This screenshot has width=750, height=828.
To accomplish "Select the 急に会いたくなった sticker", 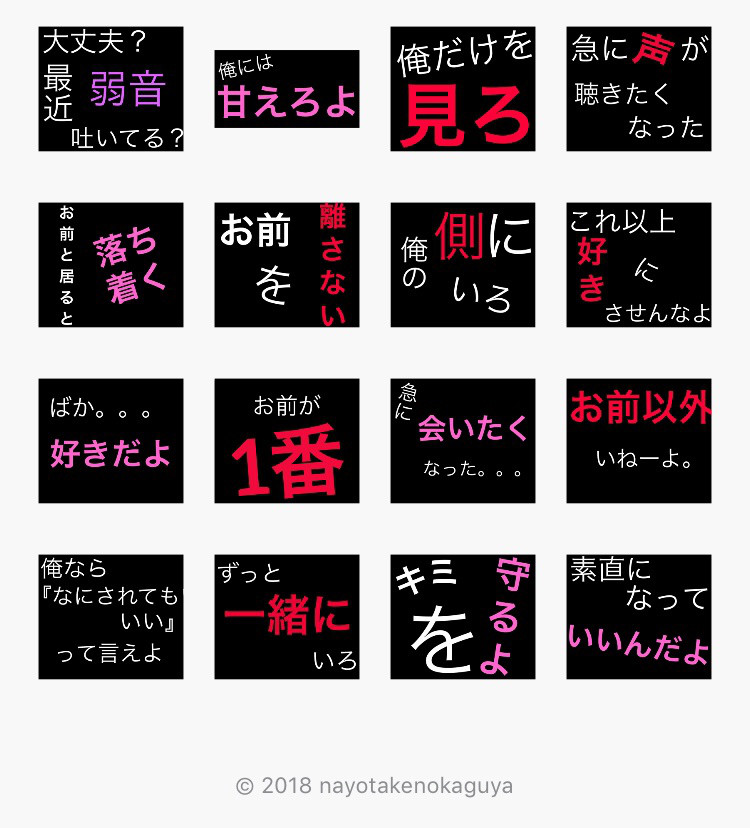I will click(x=463, y=441).
